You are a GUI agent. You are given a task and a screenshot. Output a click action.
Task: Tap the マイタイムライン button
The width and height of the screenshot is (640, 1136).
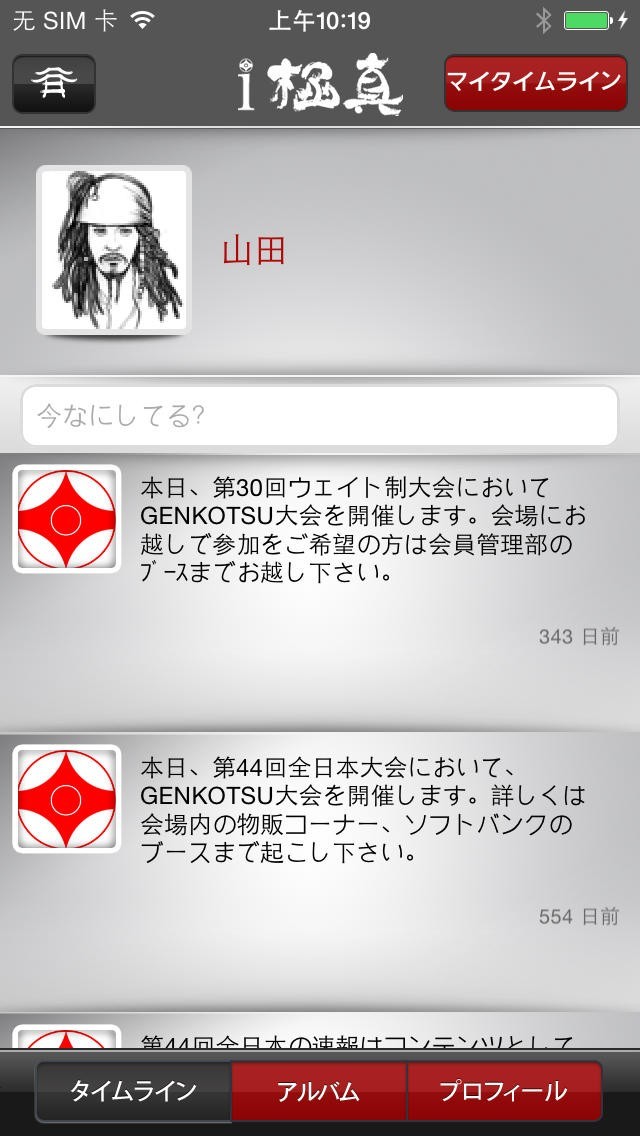pyautogui.click(x=534, y=82)
